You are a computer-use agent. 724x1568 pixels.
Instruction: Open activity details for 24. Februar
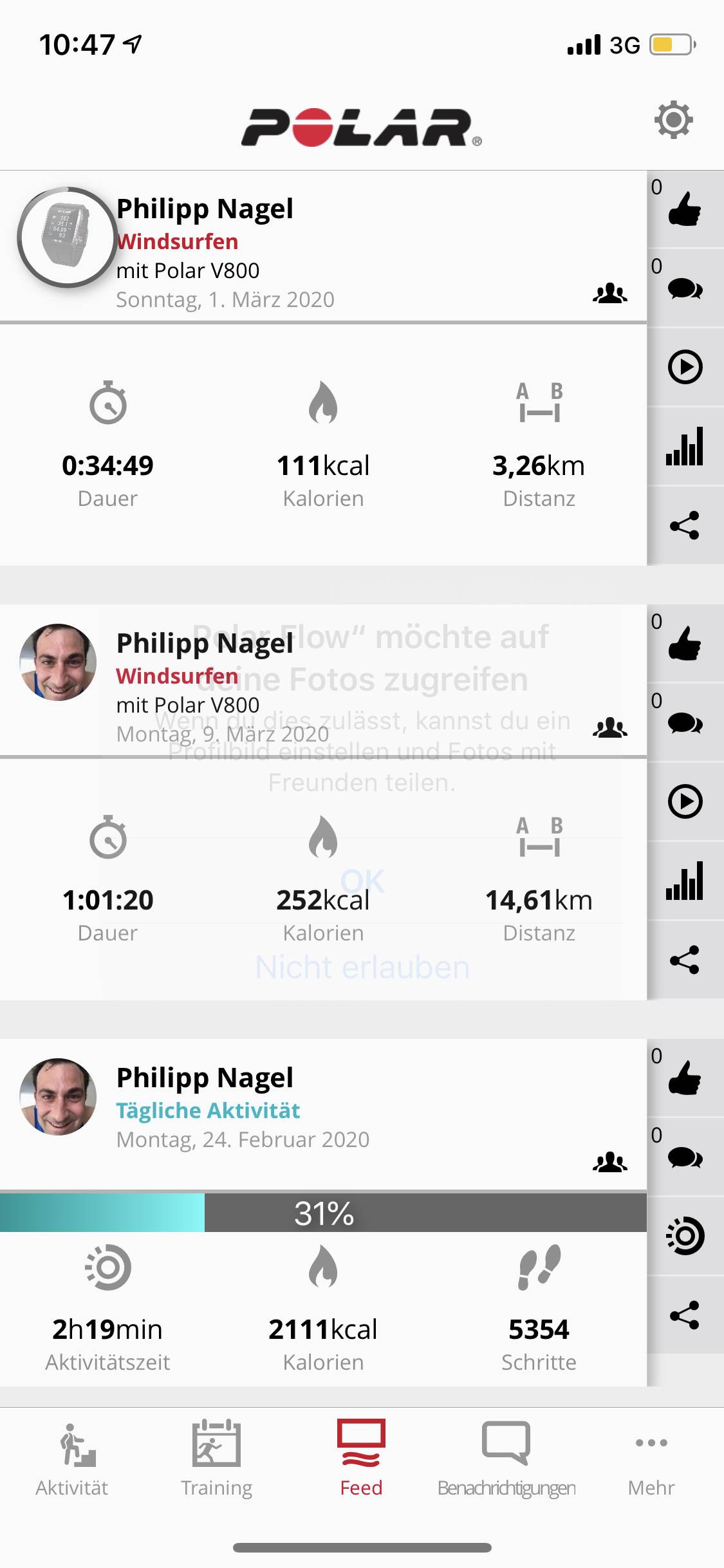coord(684,1236)
